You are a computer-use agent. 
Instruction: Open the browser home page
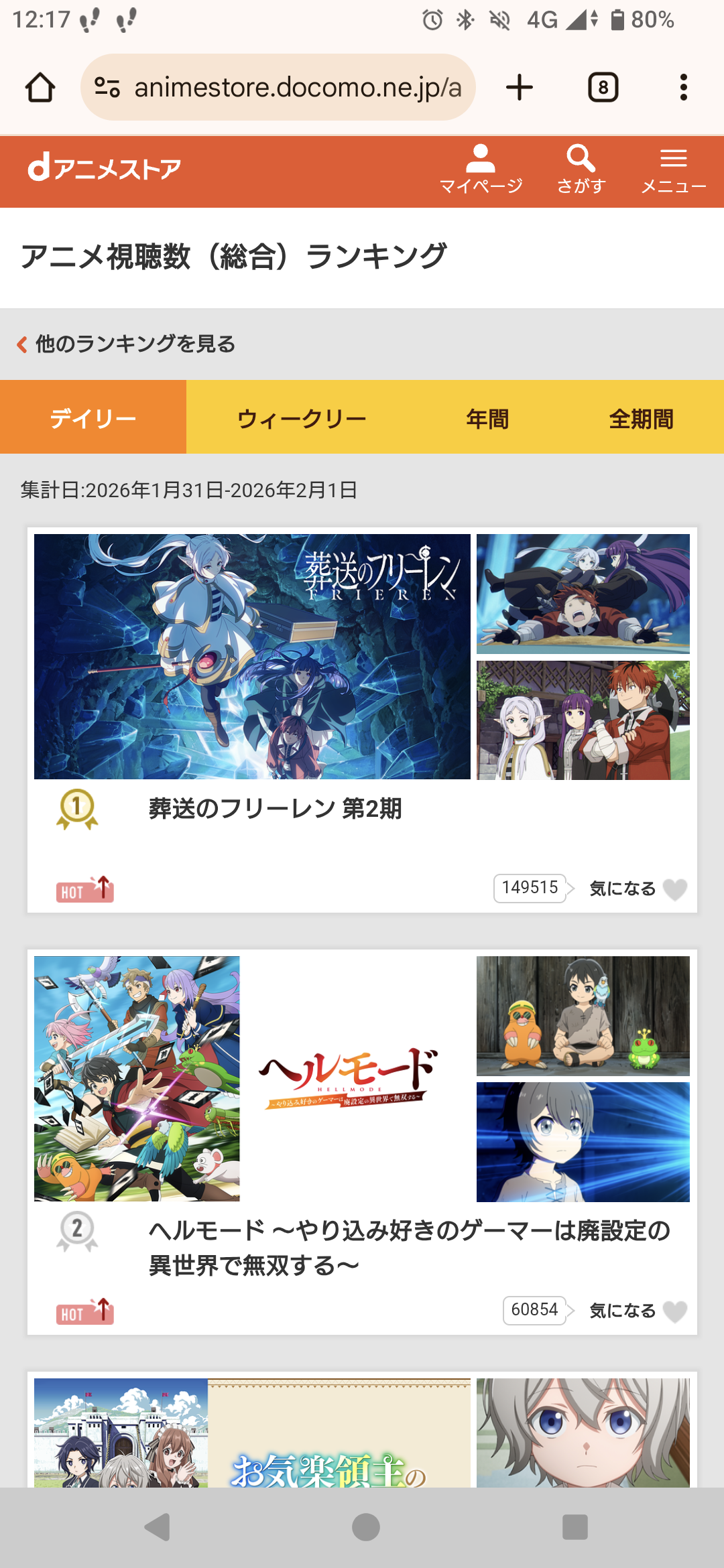[x=40, y=87]
